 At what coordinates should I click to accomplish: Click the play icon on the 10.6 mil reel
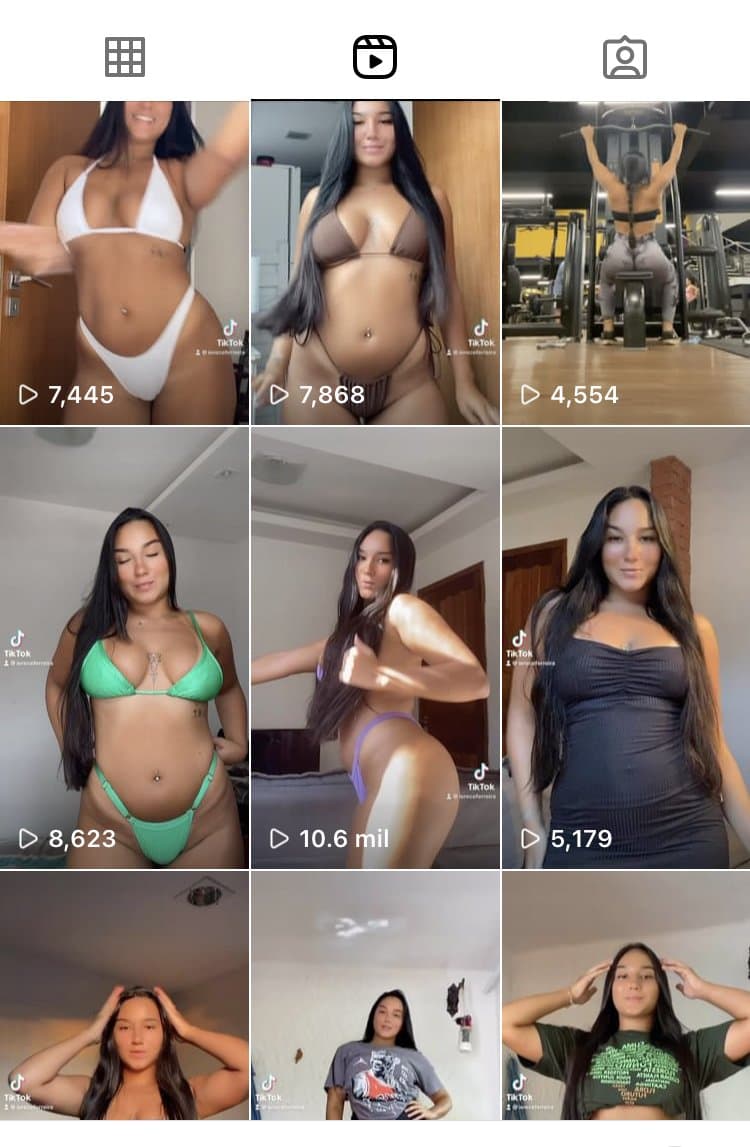click(x=280, y=838)
